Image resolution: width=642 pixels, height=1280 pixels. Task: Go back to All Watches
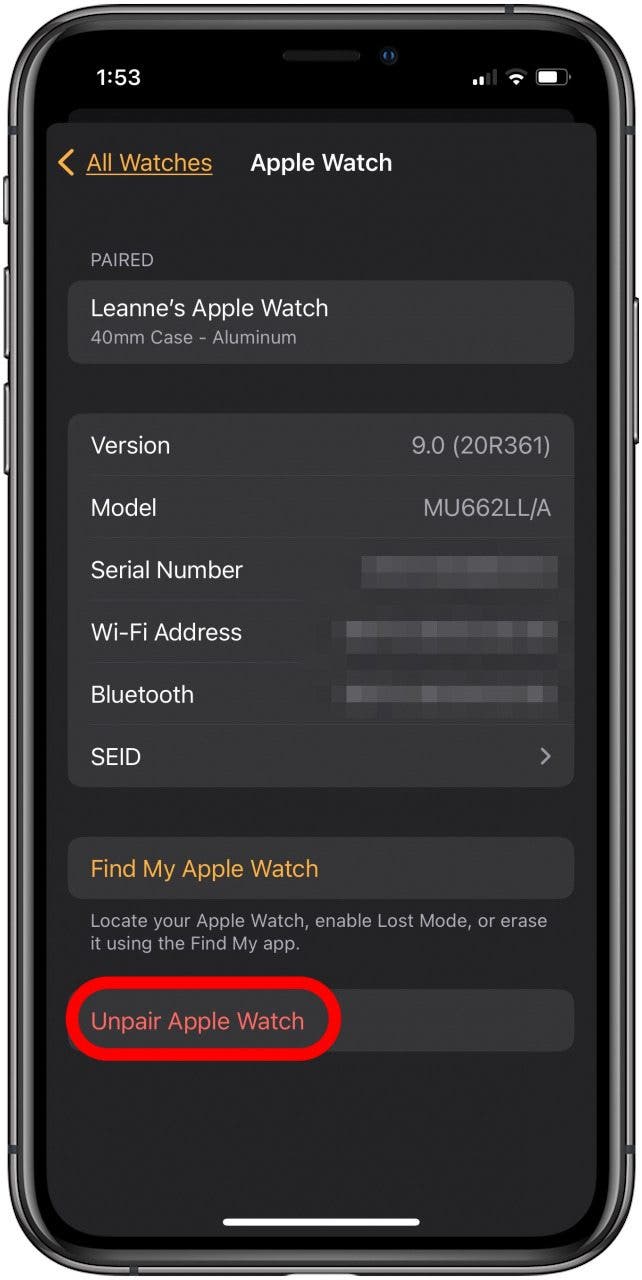(137, 163)
